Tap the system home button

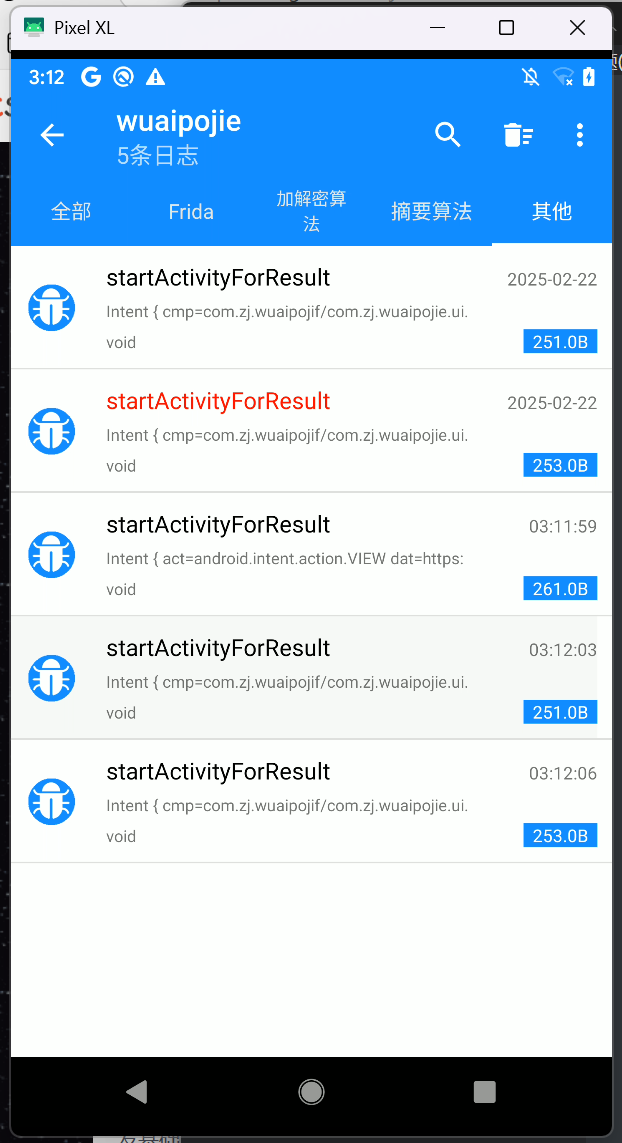[311, 1091]
